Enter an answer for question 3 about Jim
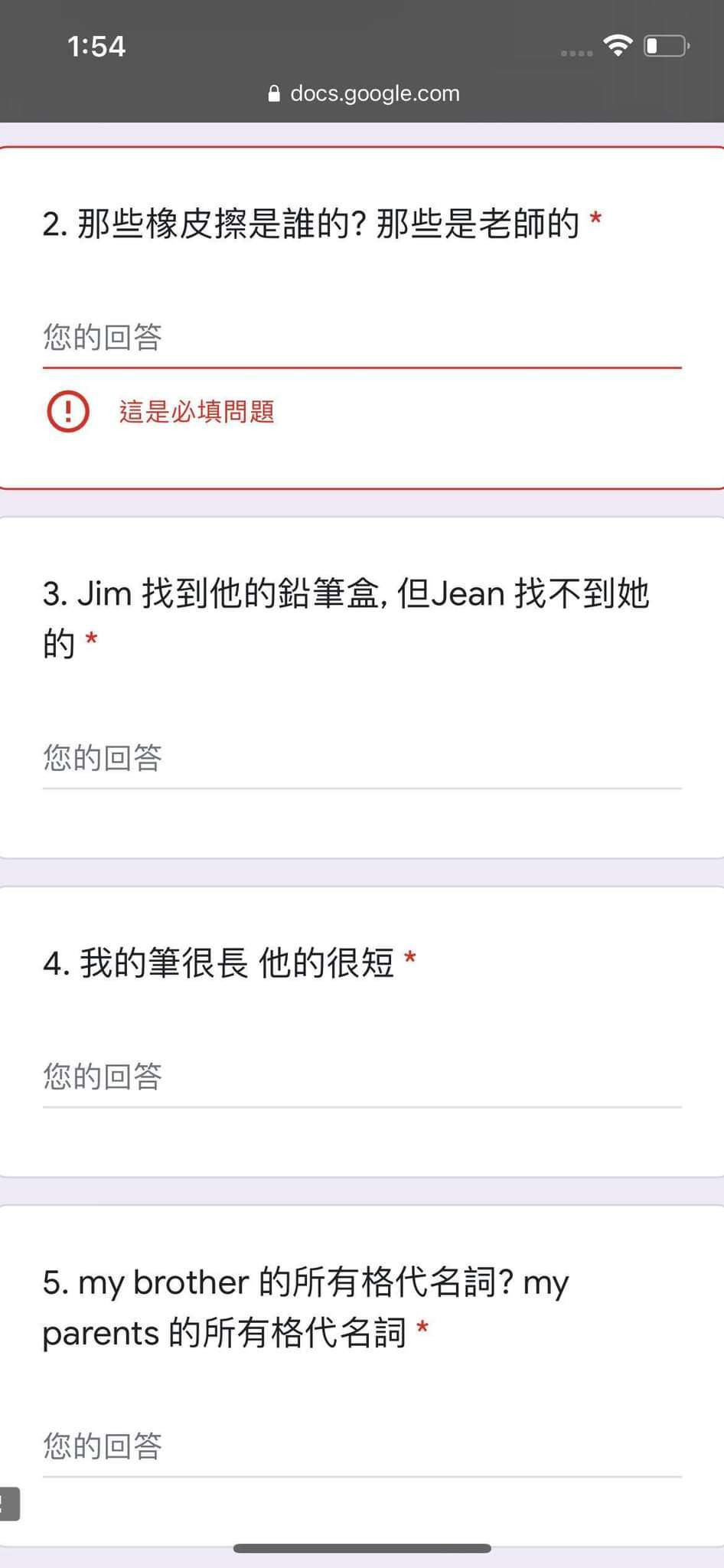Screen dimensions: 724x1568 [x=362, y=758]
